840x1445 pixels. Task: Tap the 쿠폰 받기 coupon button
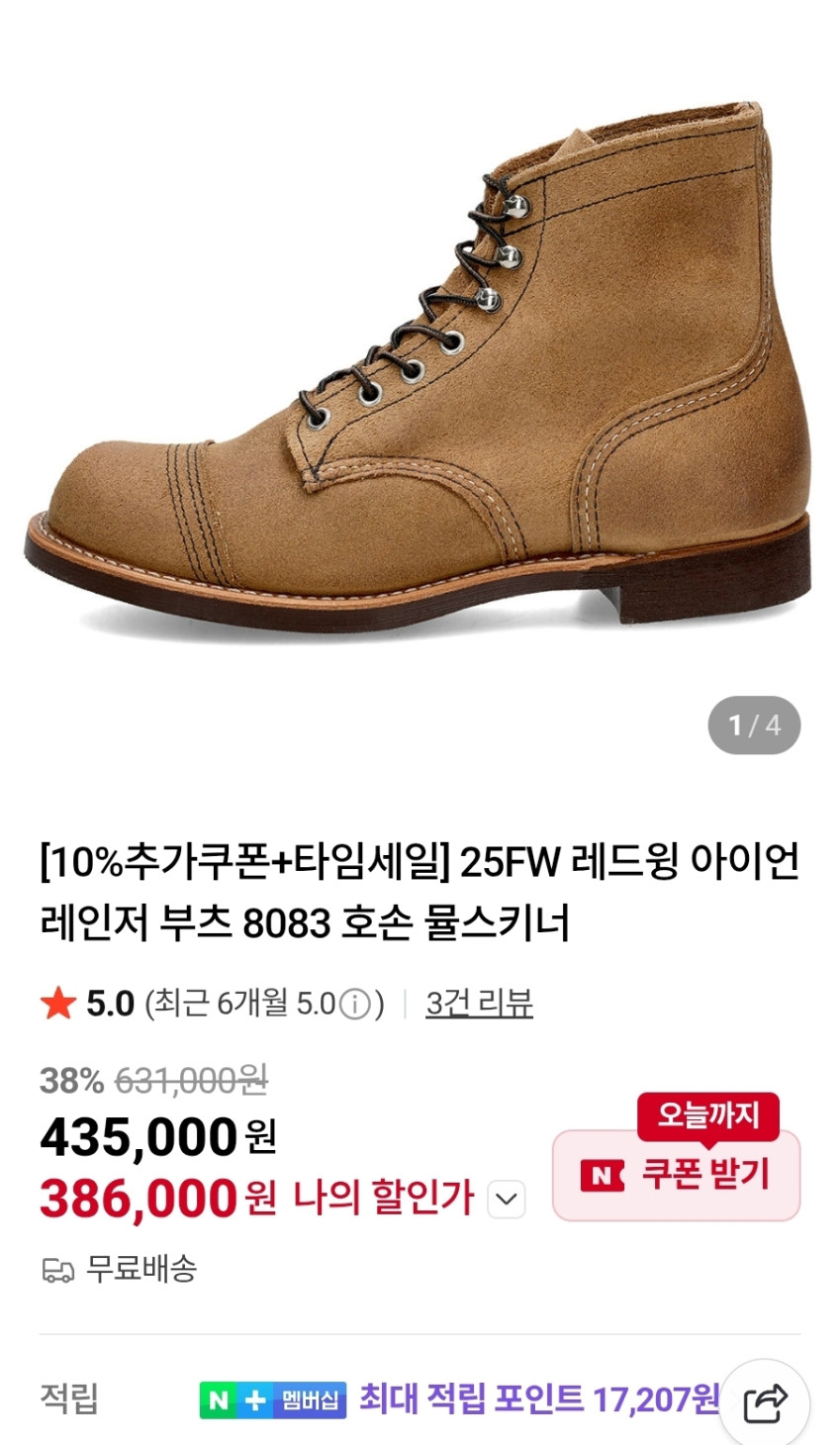coord(677,1176)
